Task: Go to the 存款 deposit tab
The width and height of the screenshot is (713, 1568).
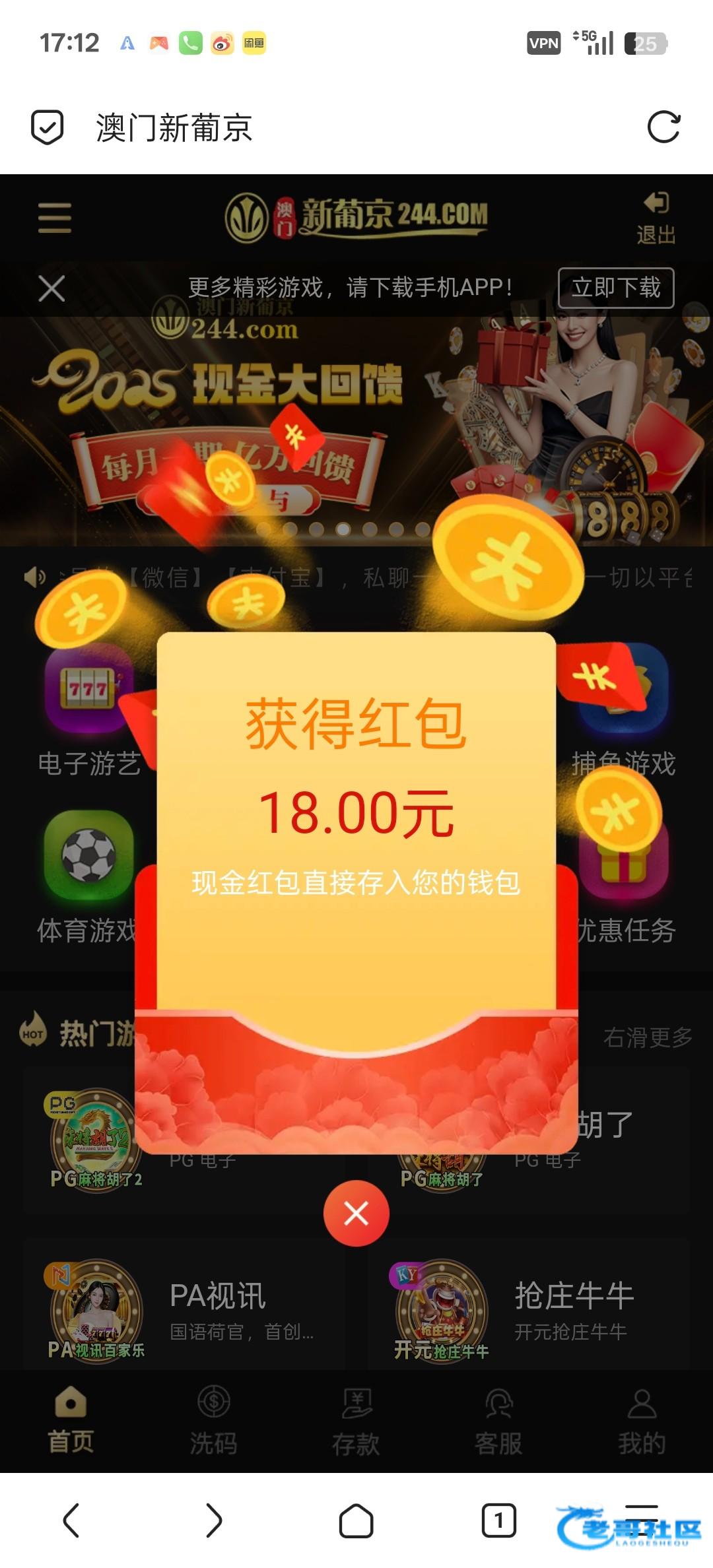Action: point(356,1420)
